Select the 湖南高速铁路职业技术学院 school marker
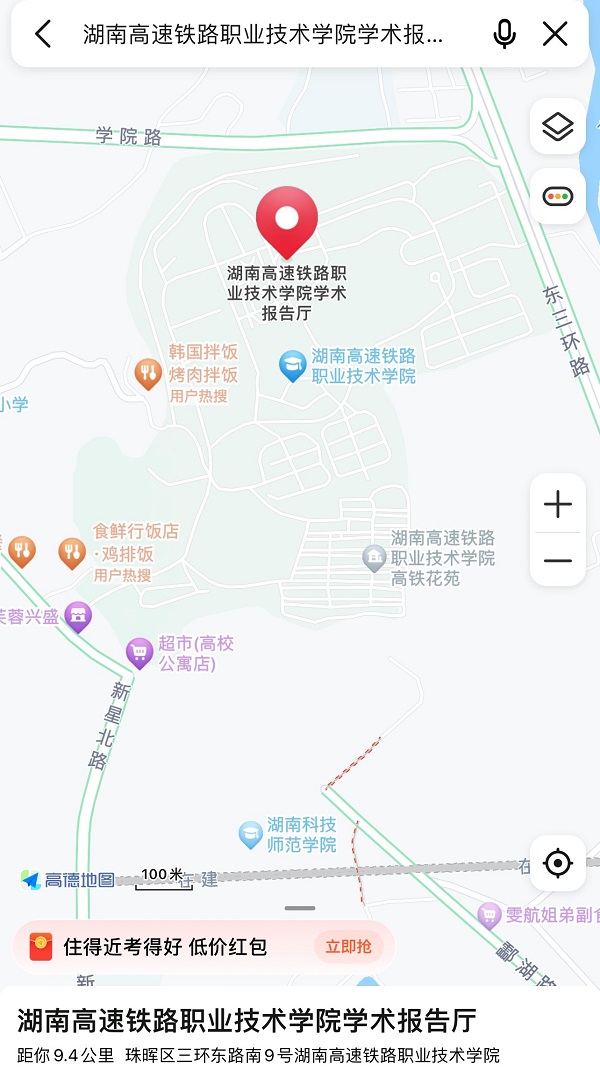The image size is (600, 1071). coord(292,366)
